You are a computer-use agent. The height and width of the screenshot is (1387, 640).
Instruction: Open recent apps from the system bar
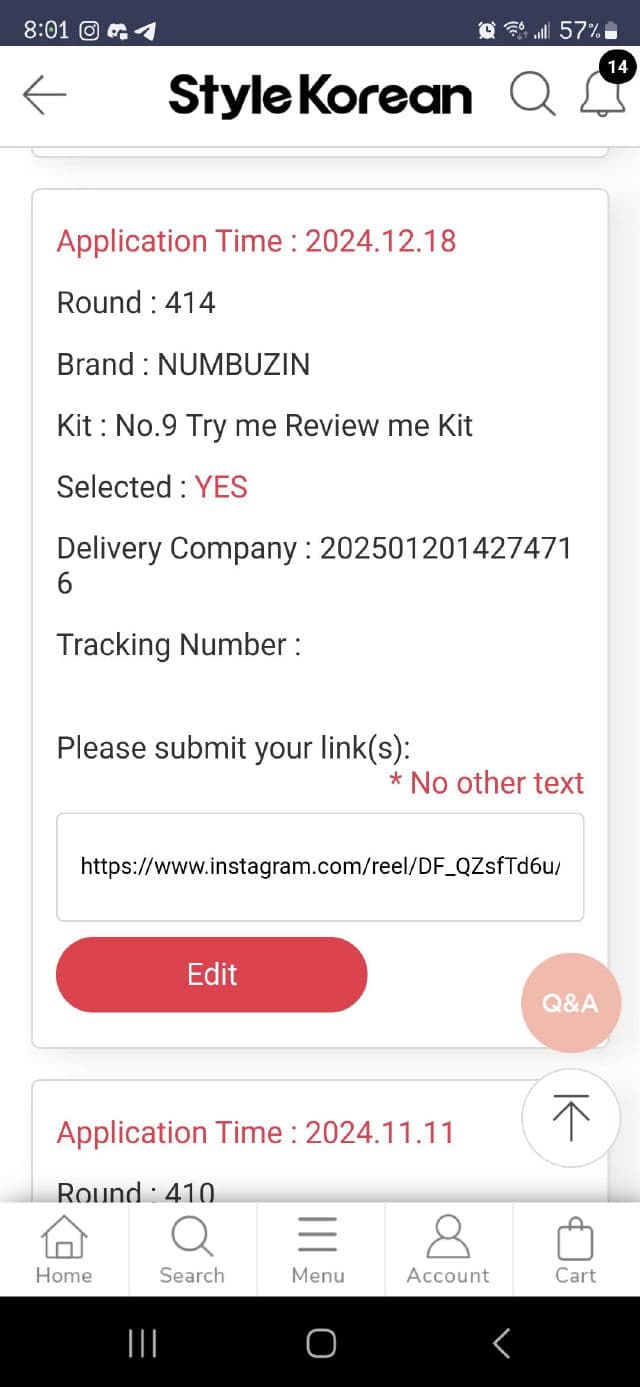(142, 1343)
